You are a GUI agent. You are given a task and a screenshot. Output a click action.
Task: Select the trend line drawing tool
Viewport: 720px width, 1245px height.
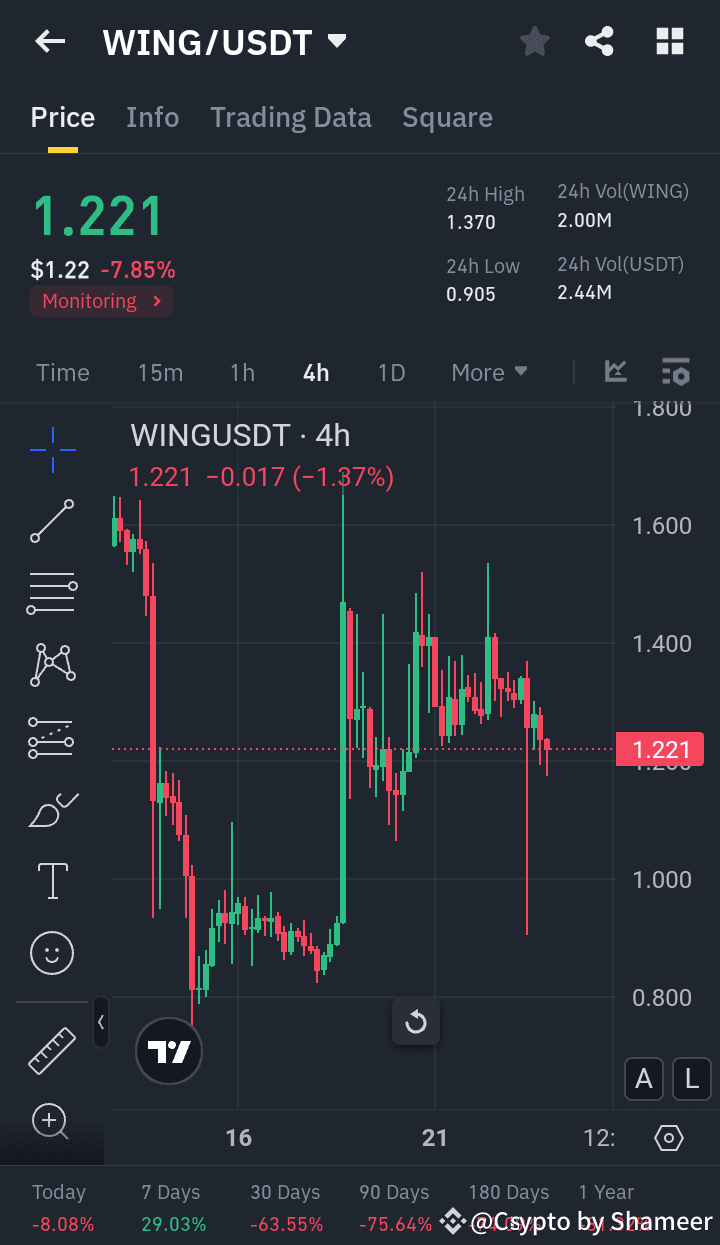[x=50, y=522]
